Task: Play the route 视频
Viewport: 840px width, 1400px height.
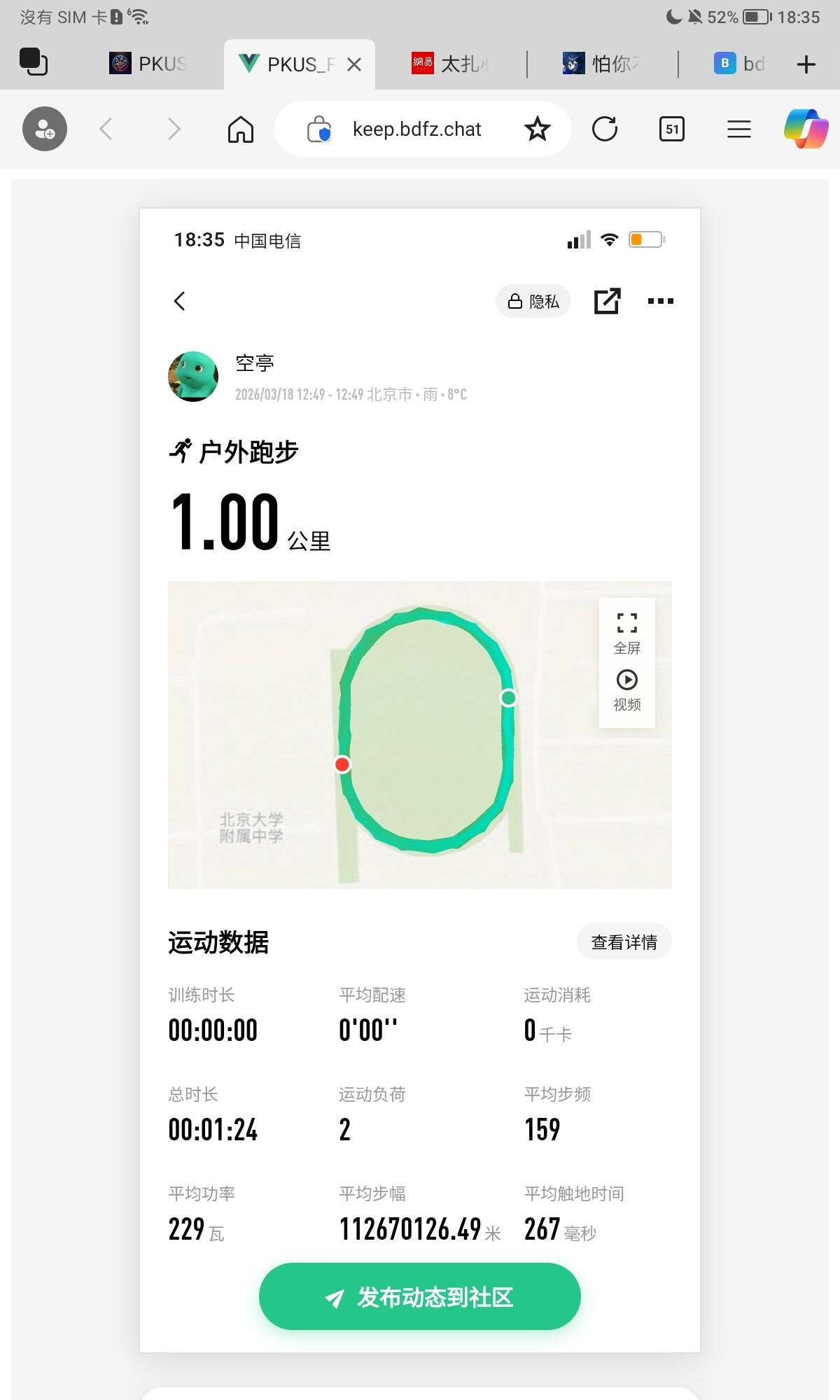Action: (x=627, y=691)
